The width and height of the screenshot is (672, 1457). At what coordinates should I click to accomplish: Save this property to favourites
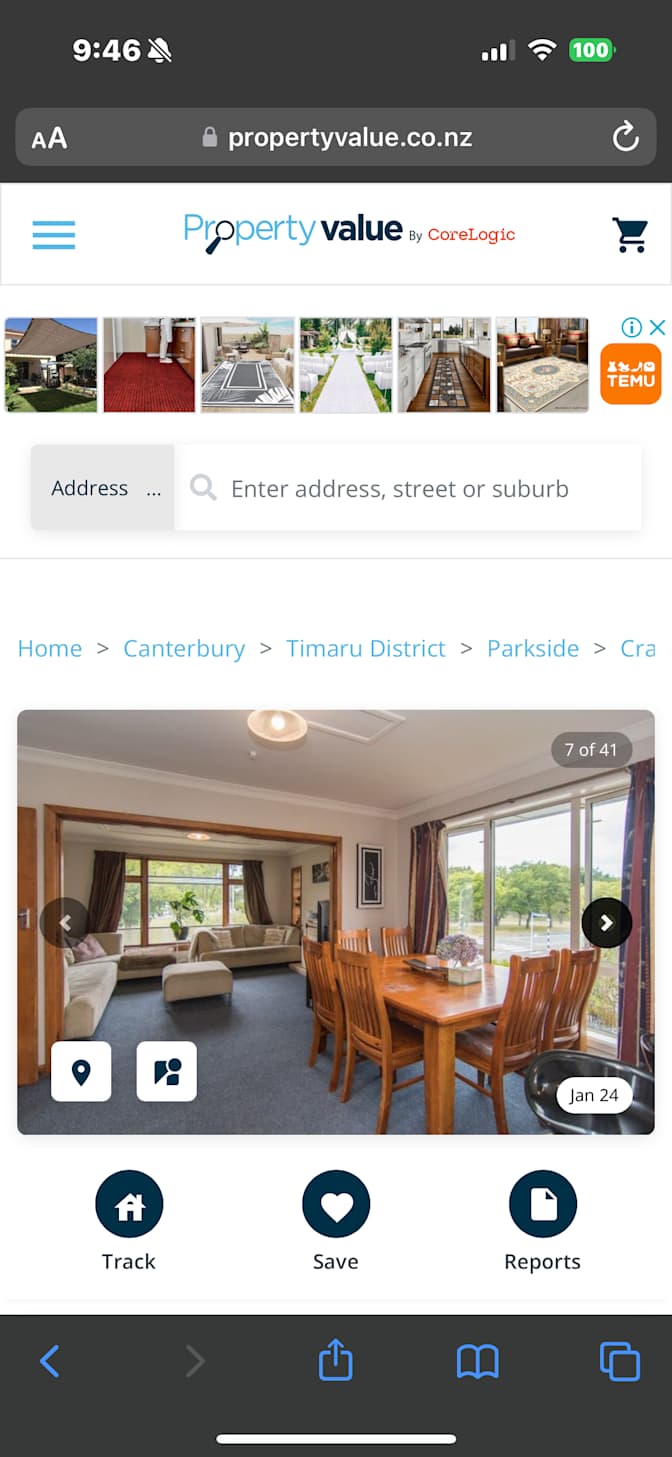(x=336, y=1222)
